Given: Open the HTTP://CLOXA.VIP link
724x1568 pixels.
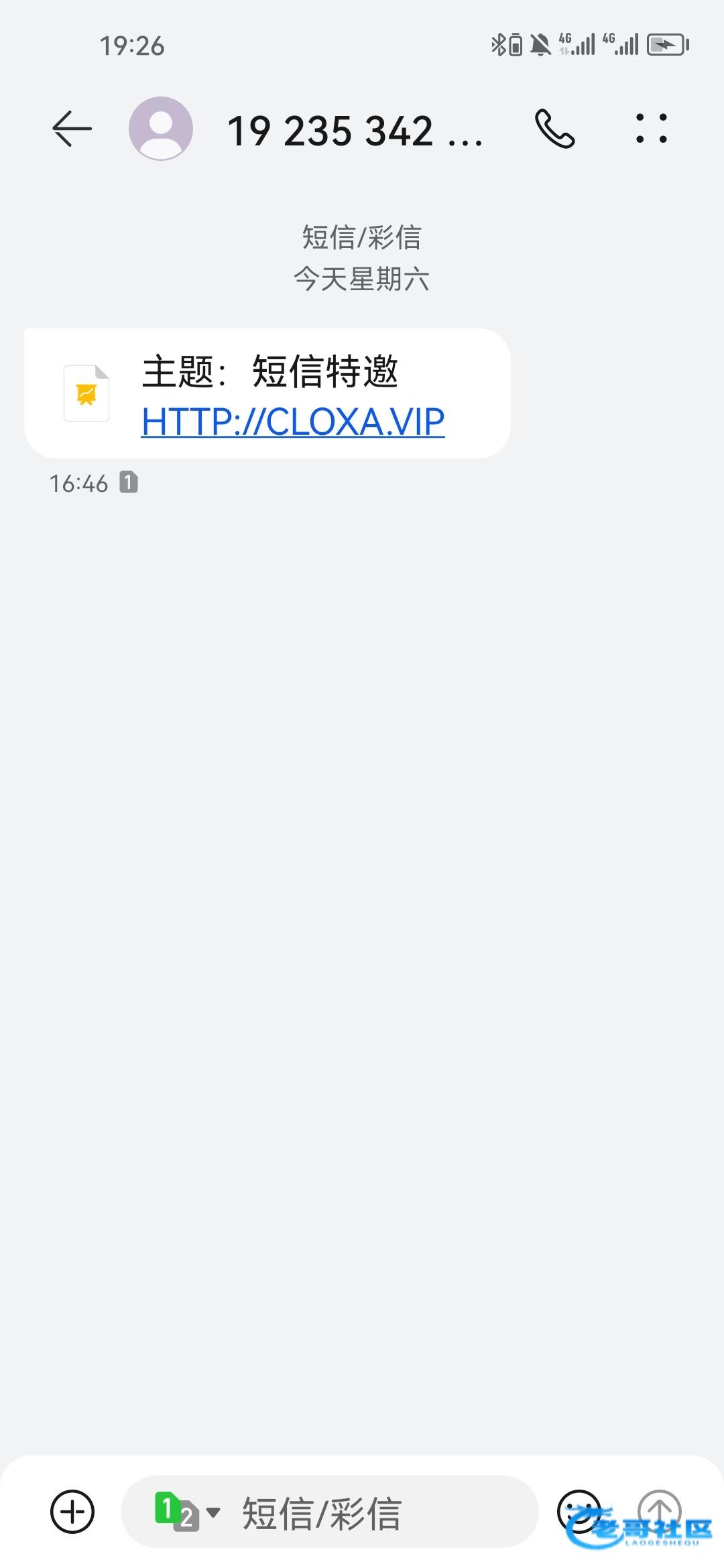Looking at the screenshot, I should point(293,421).
